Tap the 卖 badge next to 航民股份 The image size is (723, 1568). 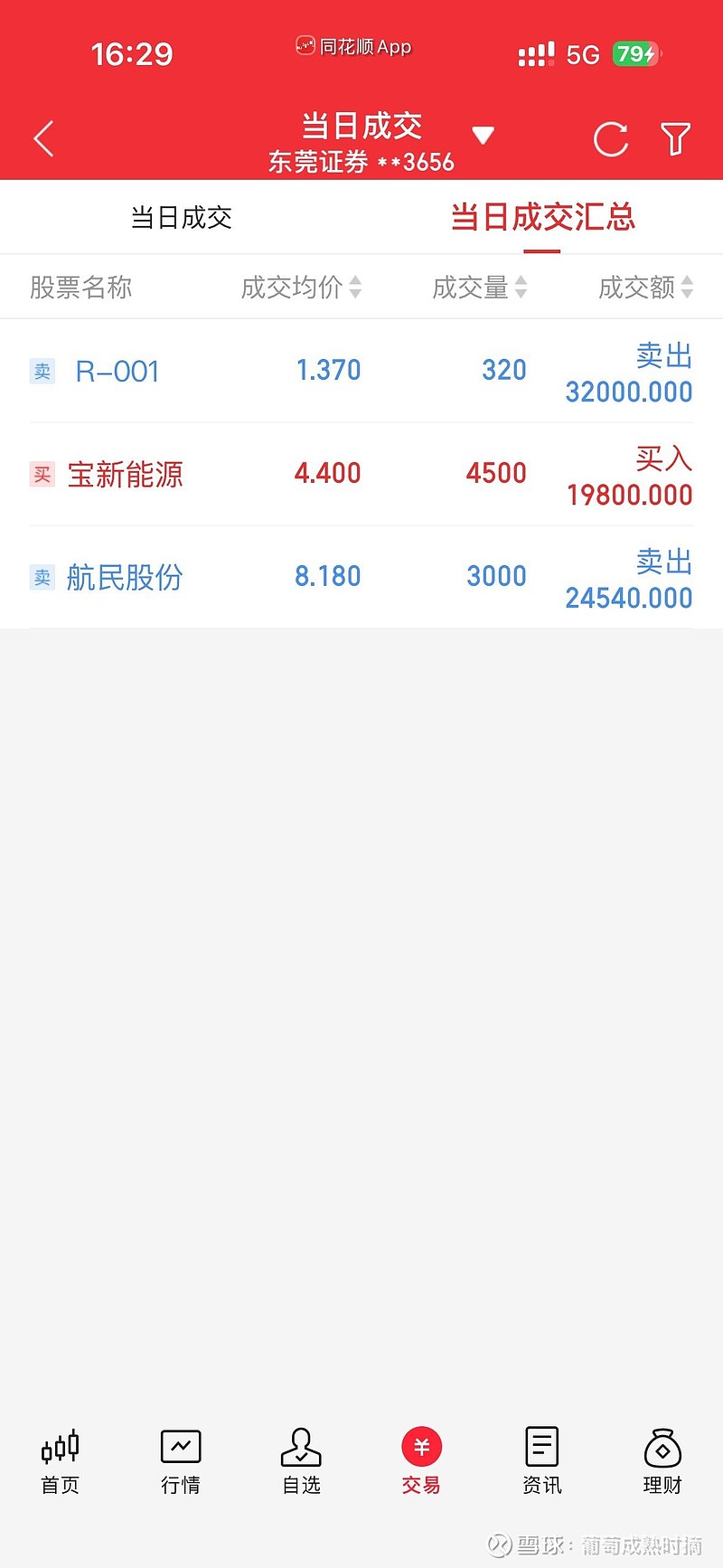point(42,577)
